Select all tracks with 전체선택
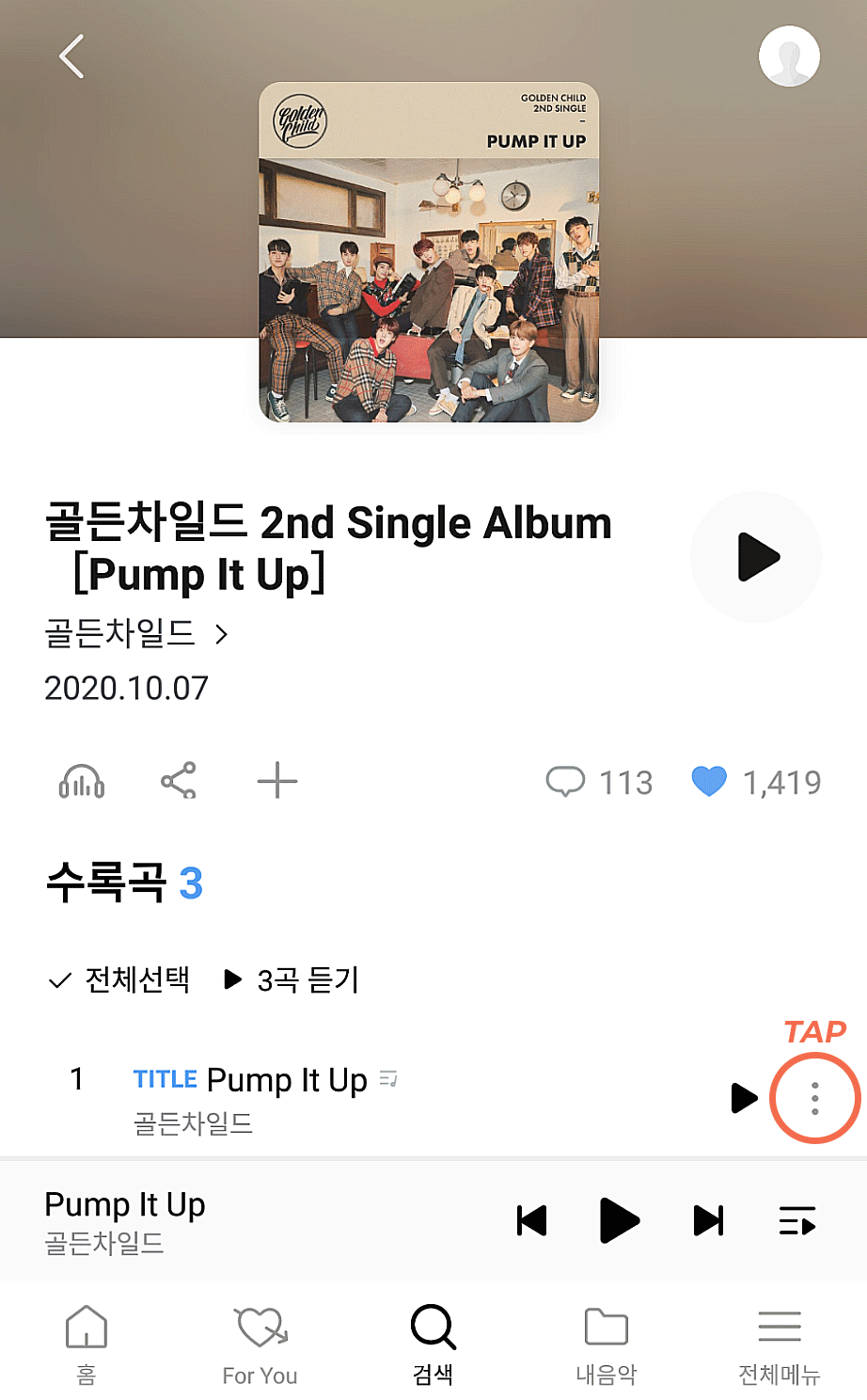867x1400 pixels. (x=119, y=980)
